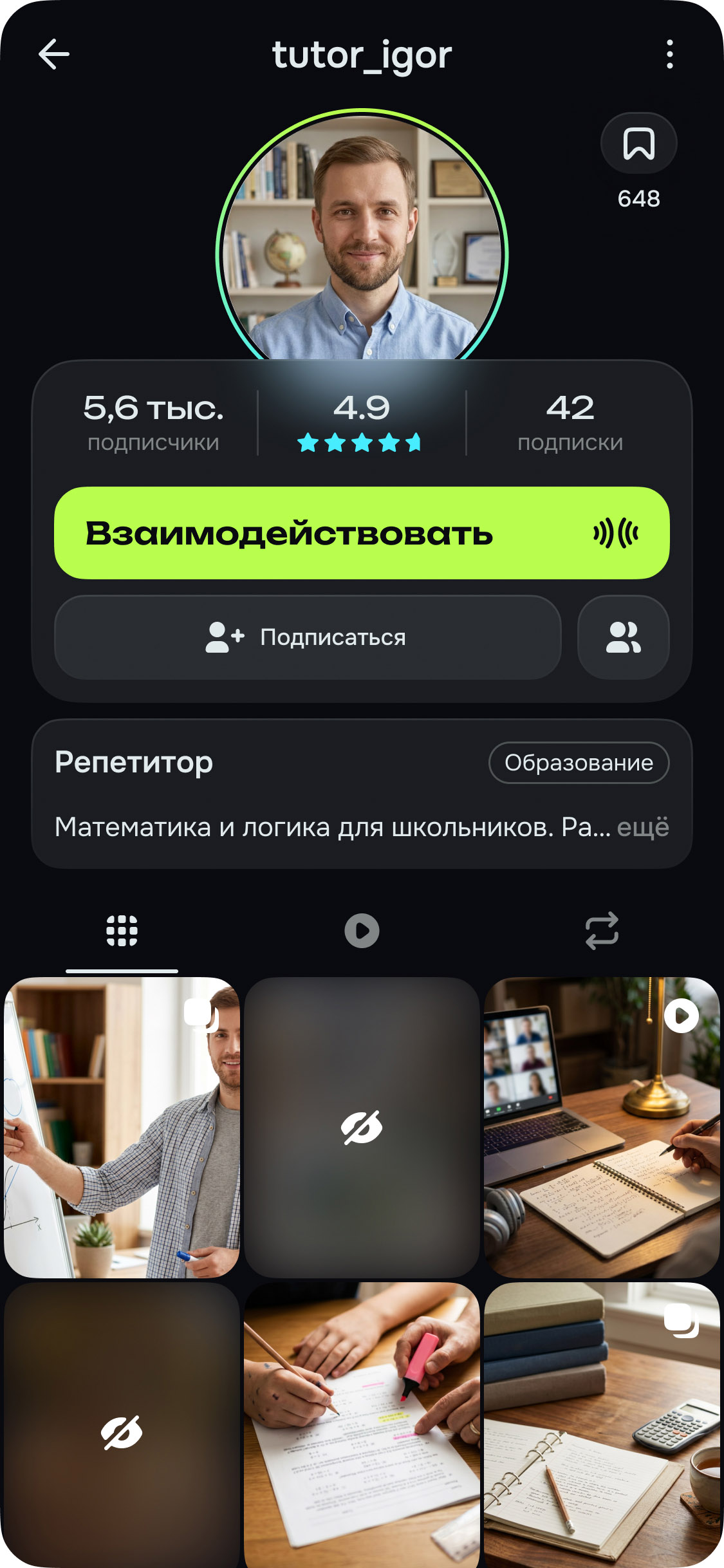Open the video reels tab icon

click(362, 929)
